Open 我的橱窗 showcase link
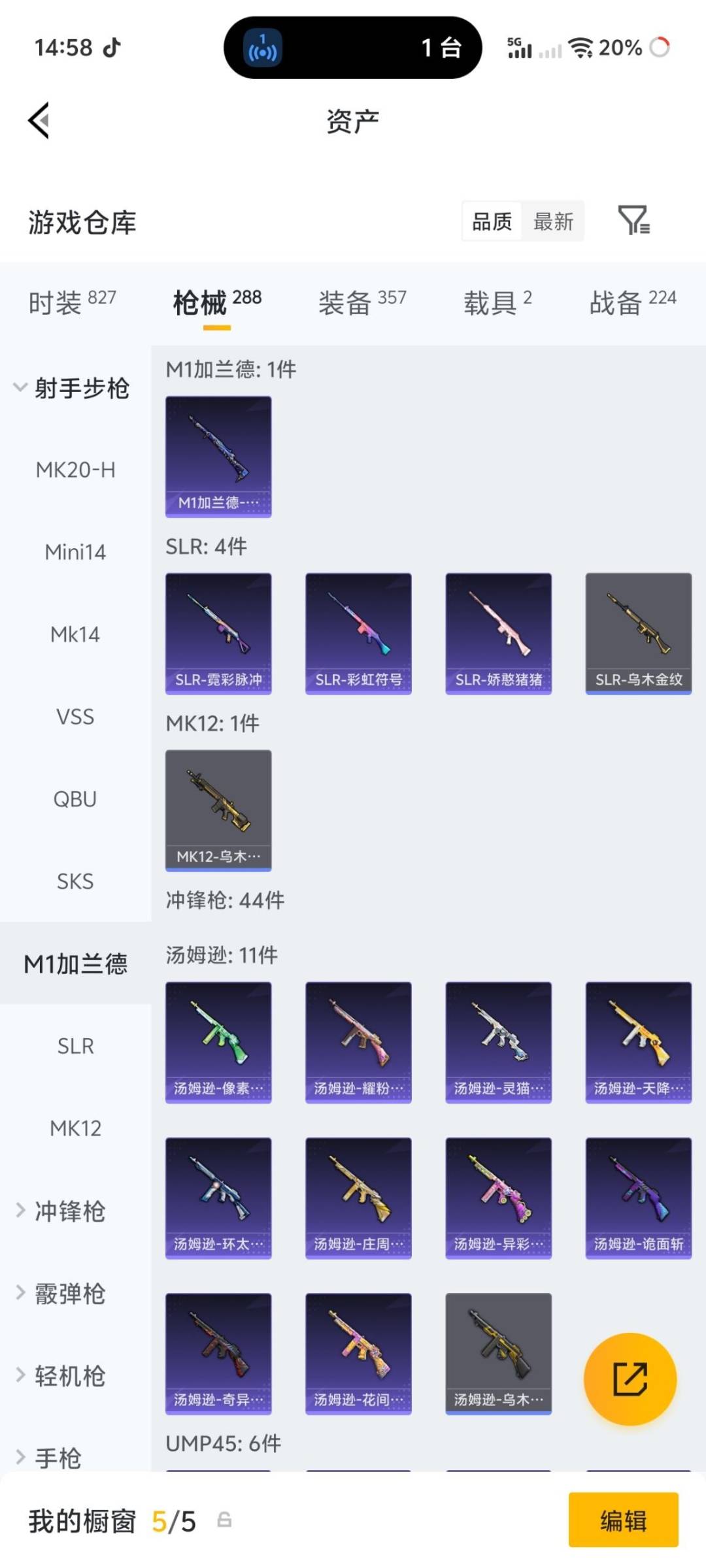Screen dimensions: 706x1568 tap(82, 1520)
